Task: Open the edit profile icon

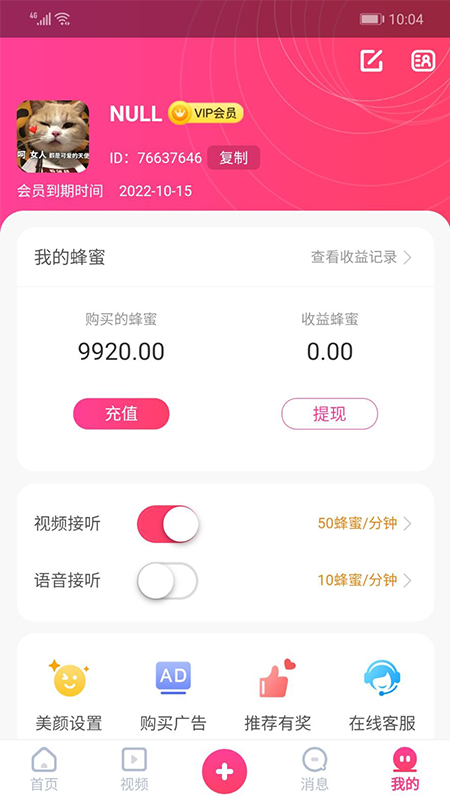Action: tap(371, 61)
